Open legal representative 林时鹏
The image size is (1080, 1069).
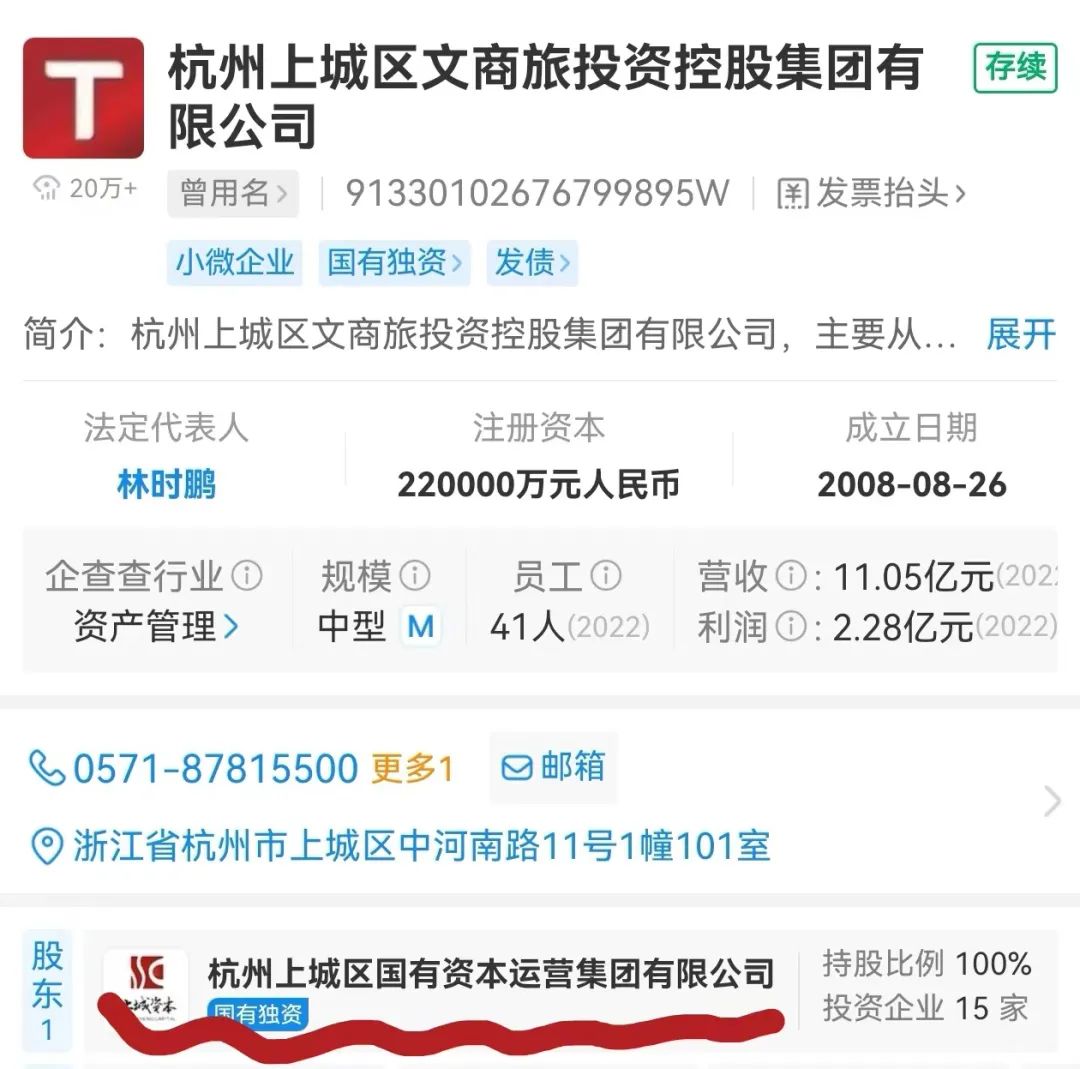(x=166, y=485)
